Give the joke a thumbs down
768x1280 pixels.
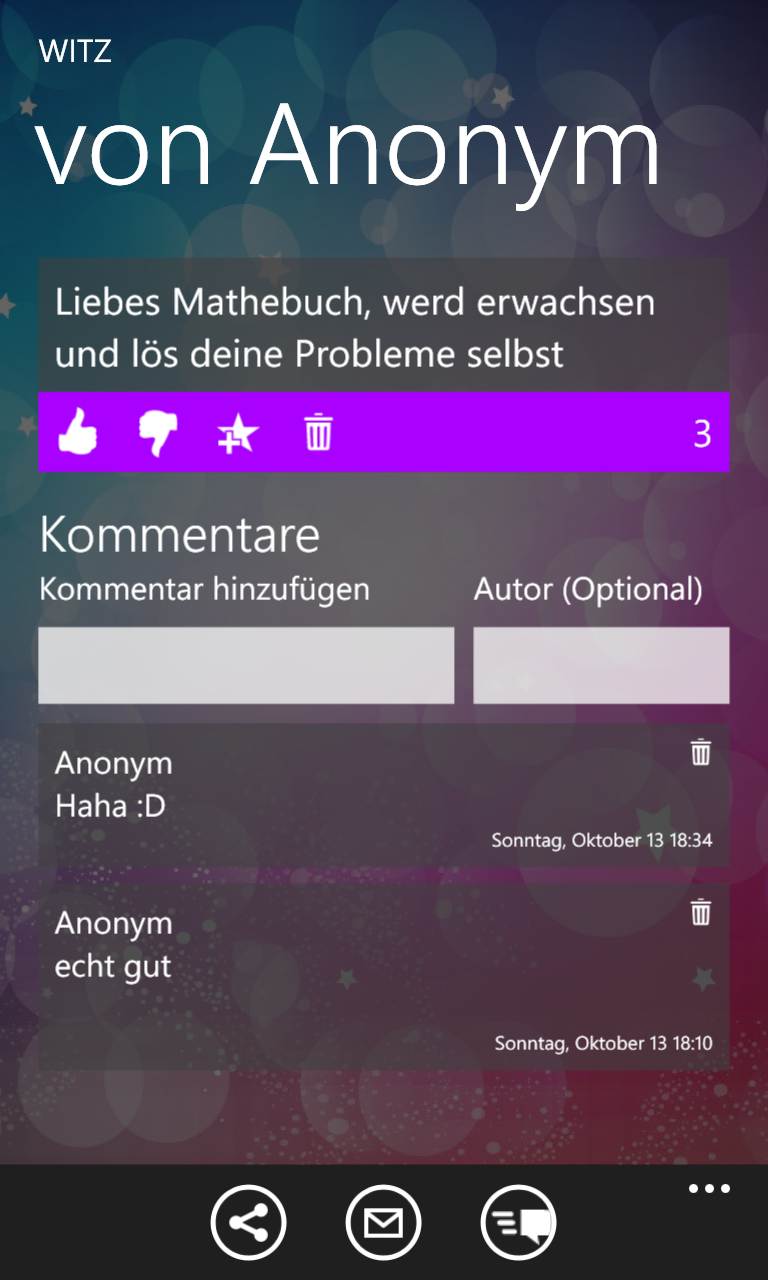click(x=158, y=433)
